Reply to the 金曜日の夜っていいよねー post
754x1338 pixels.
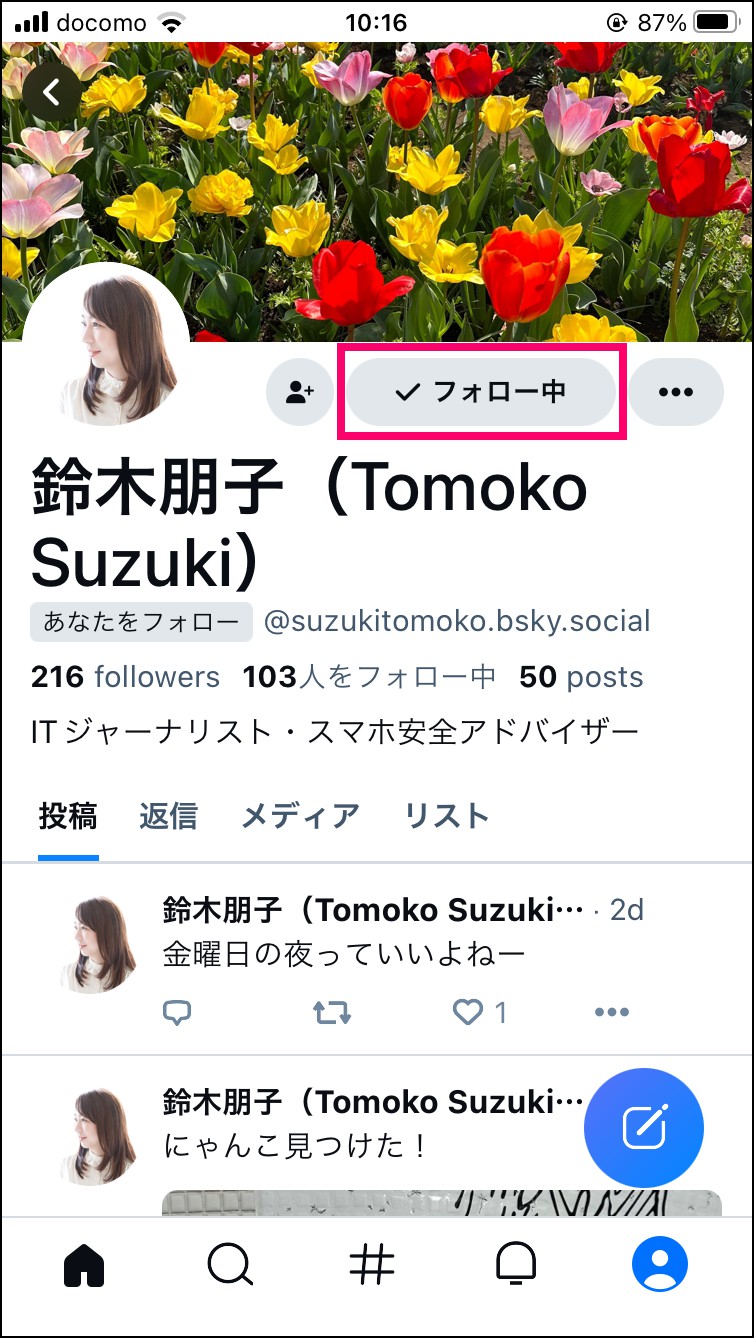coord(177,1013)
